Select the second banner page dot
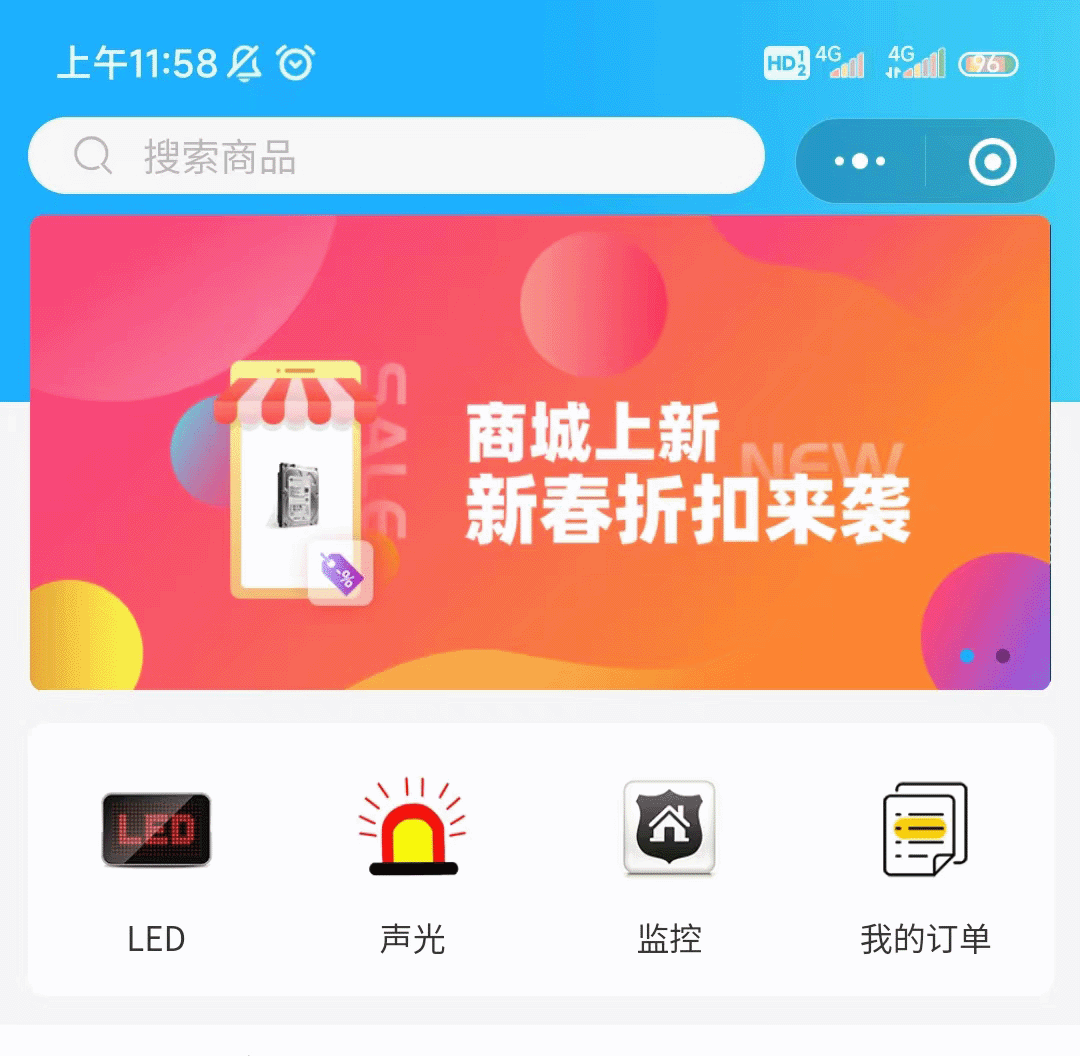This screenshot has height=1056, width=1080. pos(1003,656)
